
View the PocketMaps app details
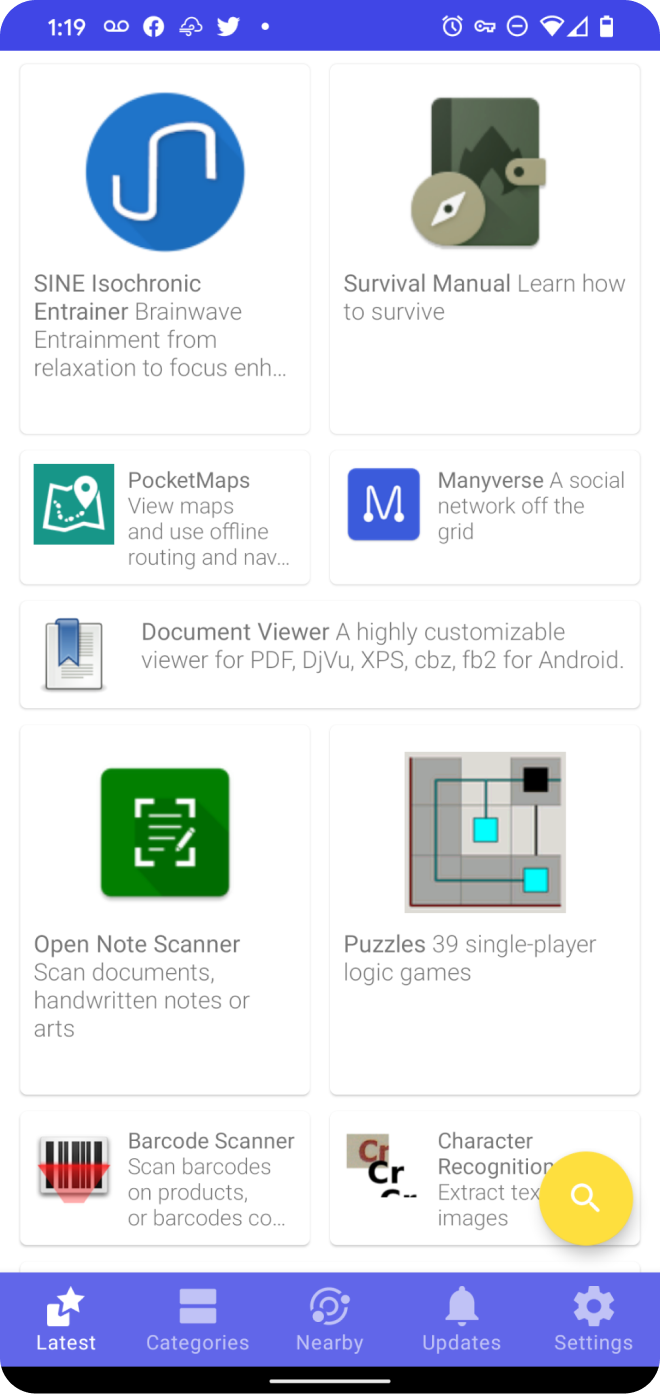(165, 517)
